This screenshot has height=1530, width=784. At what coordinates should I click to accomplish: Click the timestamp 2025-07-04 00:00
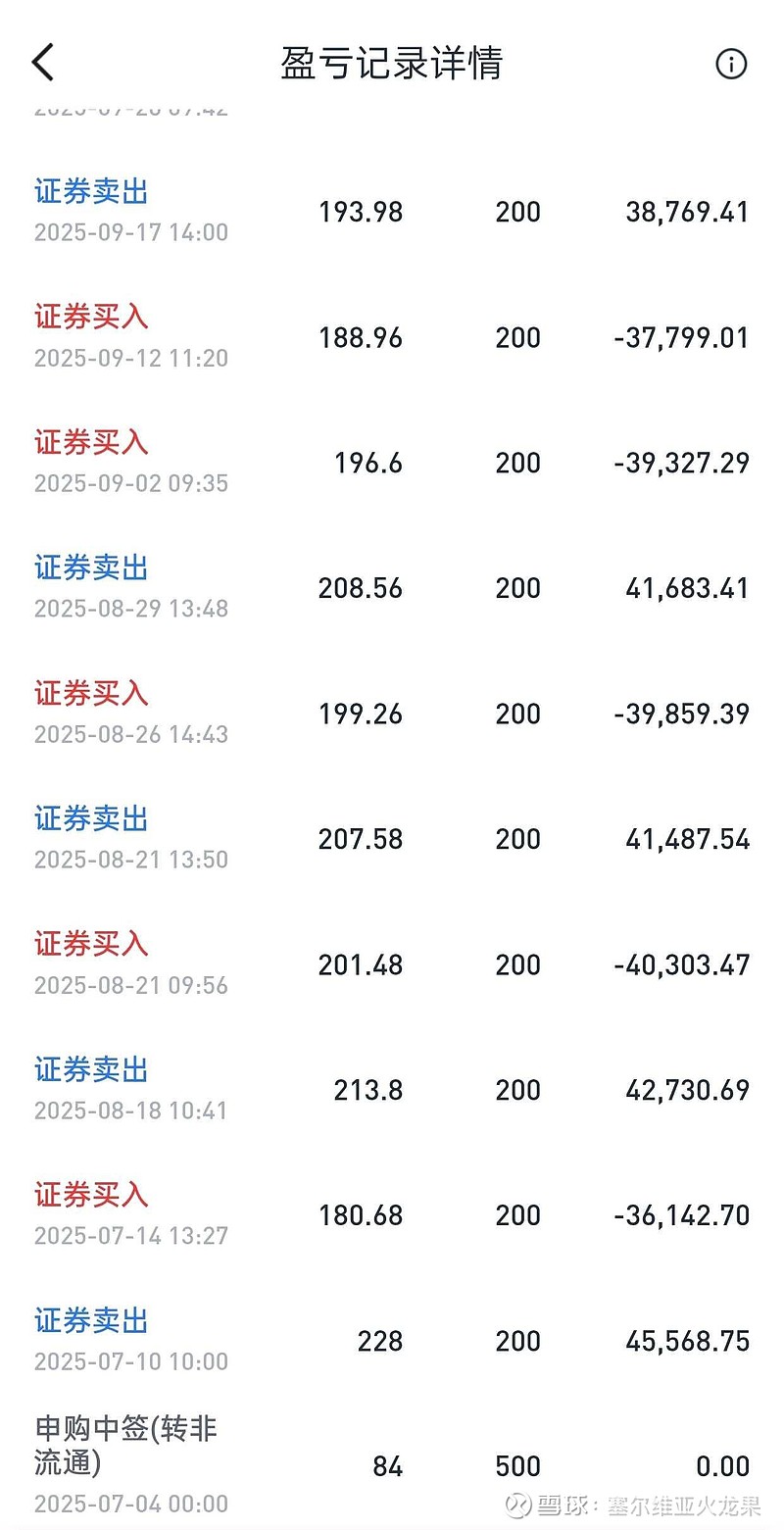[x=130, y=1504]
